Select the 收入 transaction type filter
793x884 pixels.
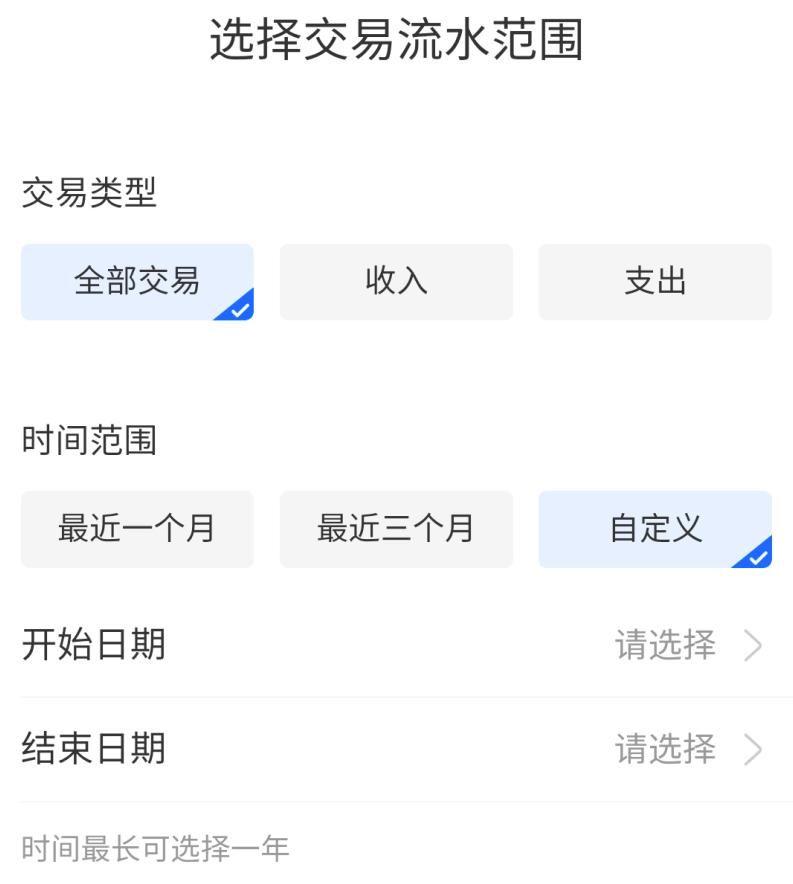[x=396, y=282]
